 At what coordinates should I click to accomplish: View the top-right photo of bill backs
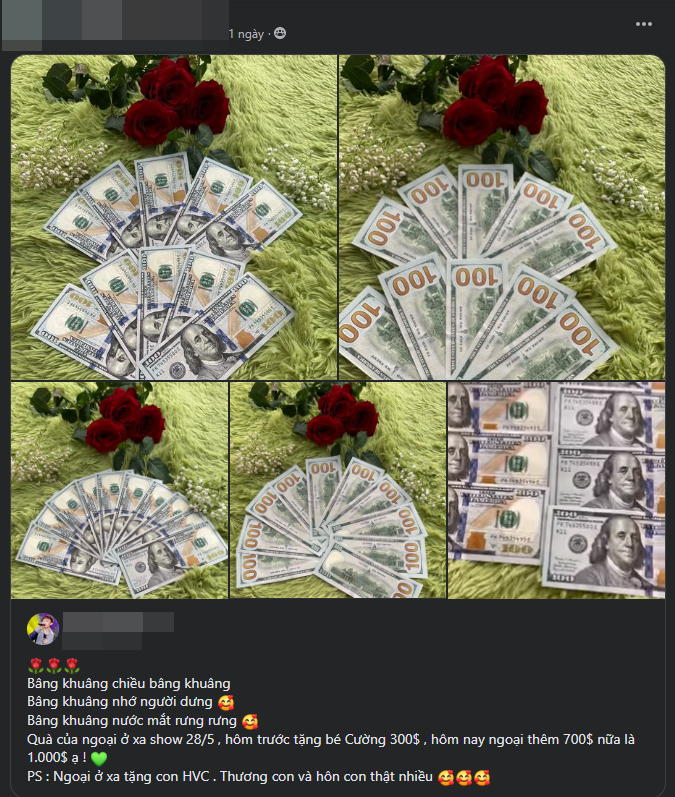pyautogui.click(x=502, y=217)
